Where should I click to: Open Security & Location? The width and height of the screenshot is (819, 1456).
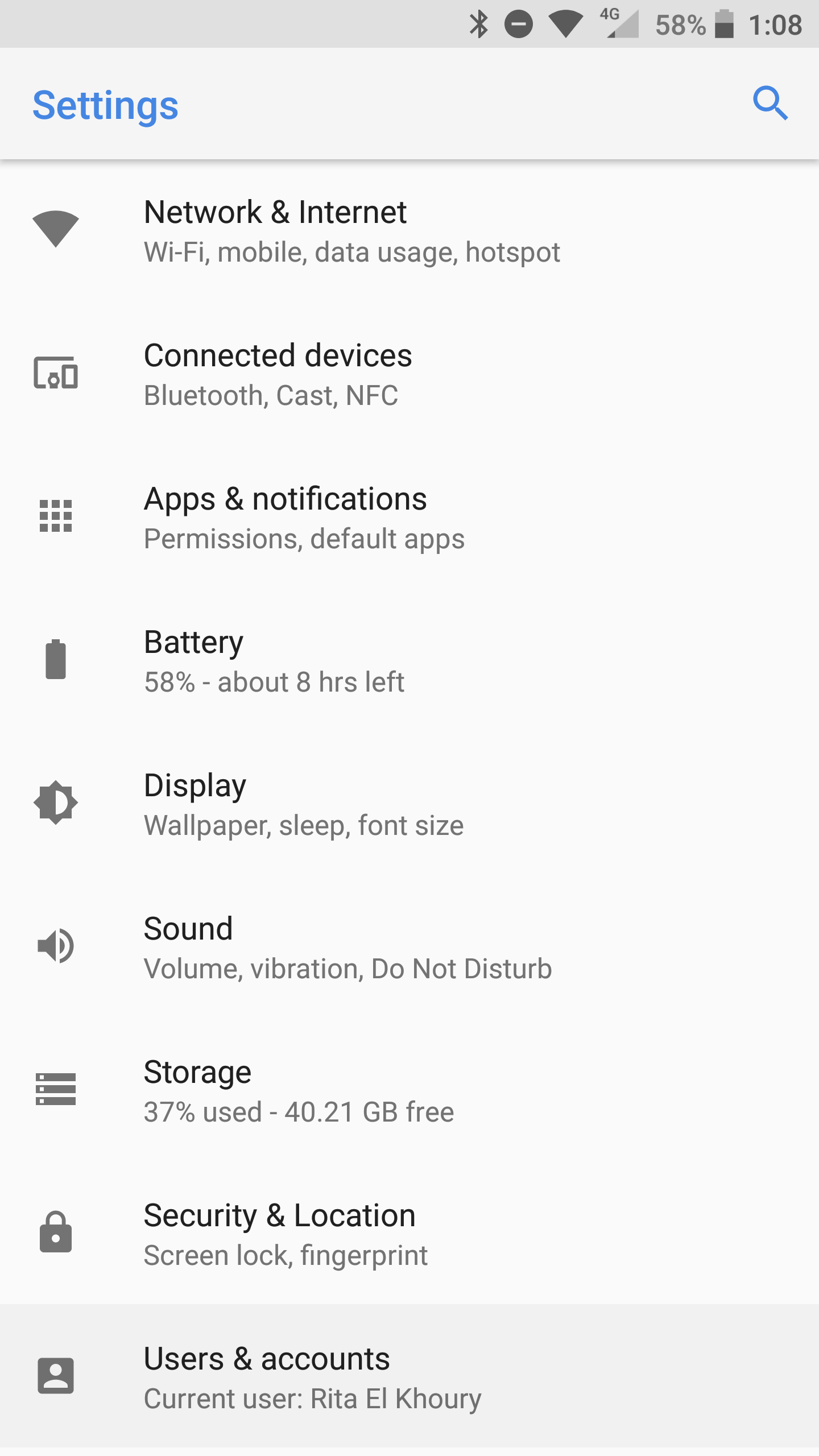[x=409, y=1235]
